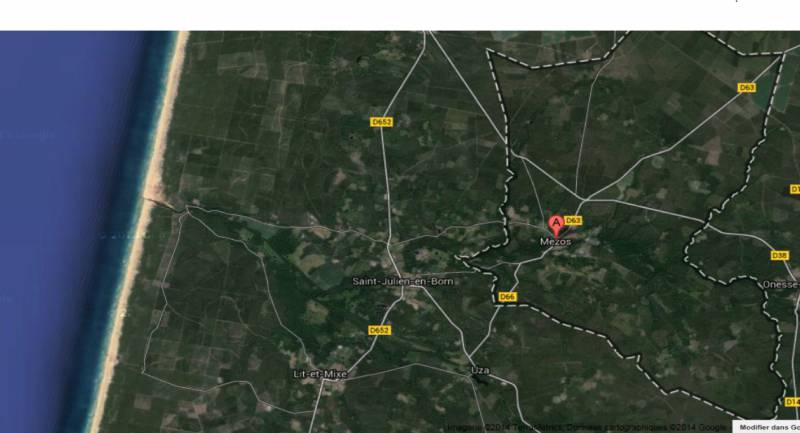Tap the red marker A at Mézos
This screenshot has height=433, width=800.
click(x=556, y=224)
